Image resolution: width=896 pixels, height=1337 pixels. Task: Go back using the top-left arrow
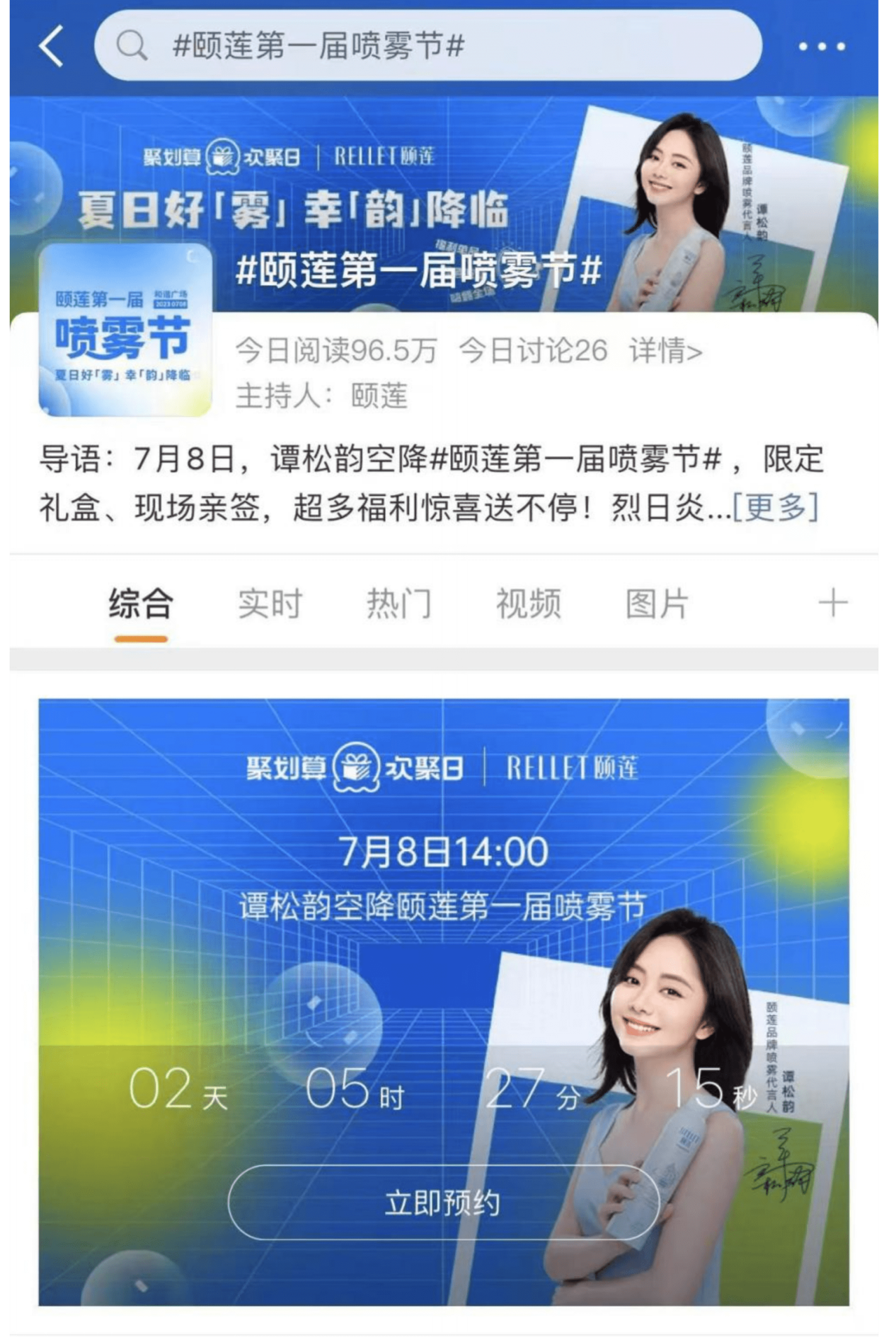[x=52, y=46]
